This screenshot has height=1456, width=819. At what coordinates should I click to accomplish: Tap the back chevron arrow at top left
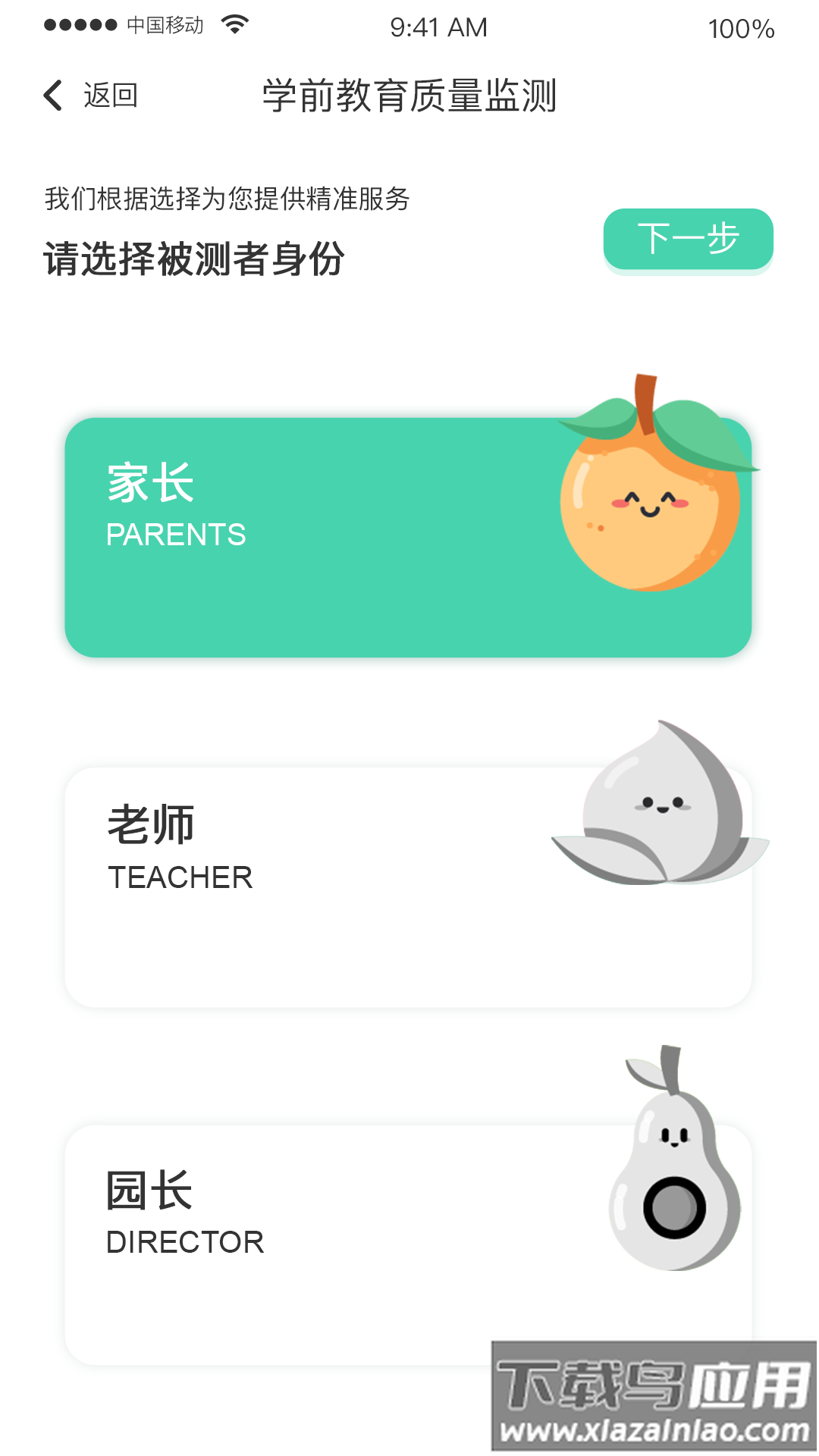click(x=52, y=96)
